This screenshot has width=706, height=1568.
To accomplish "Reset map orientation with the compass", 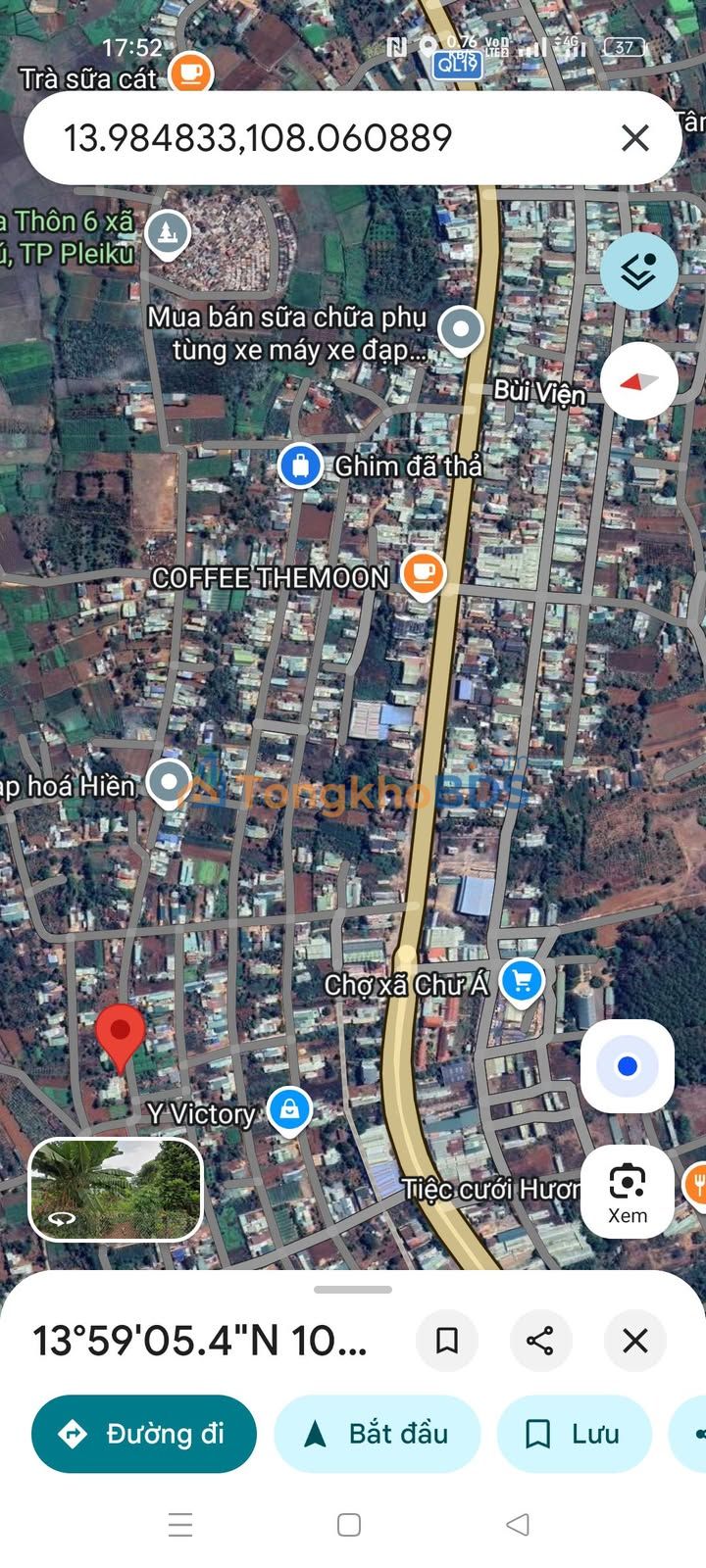I will click(x=638, y=380).
